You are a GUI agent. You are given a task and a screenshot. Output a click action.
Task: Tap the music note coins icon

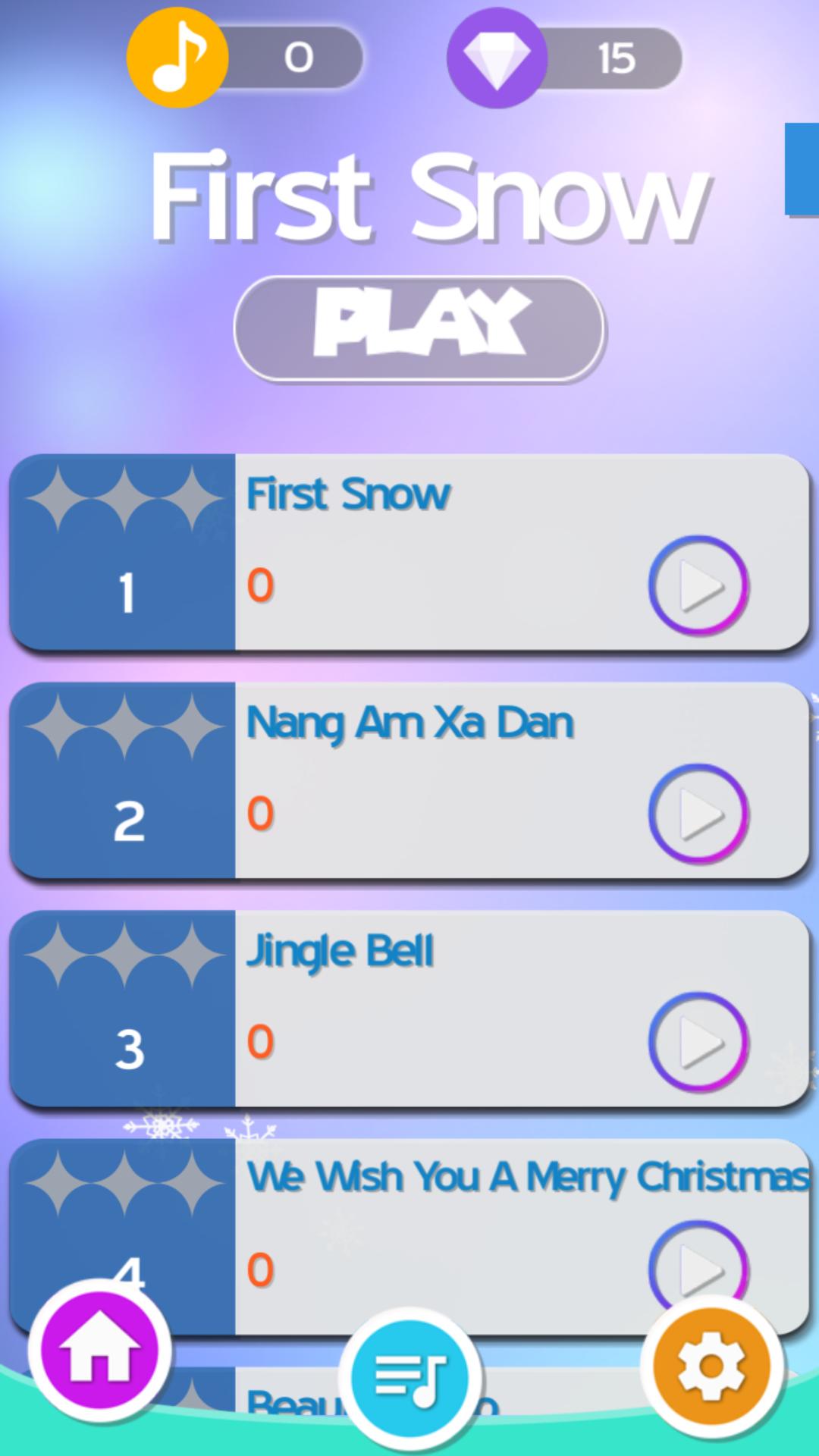pos(177,57)
